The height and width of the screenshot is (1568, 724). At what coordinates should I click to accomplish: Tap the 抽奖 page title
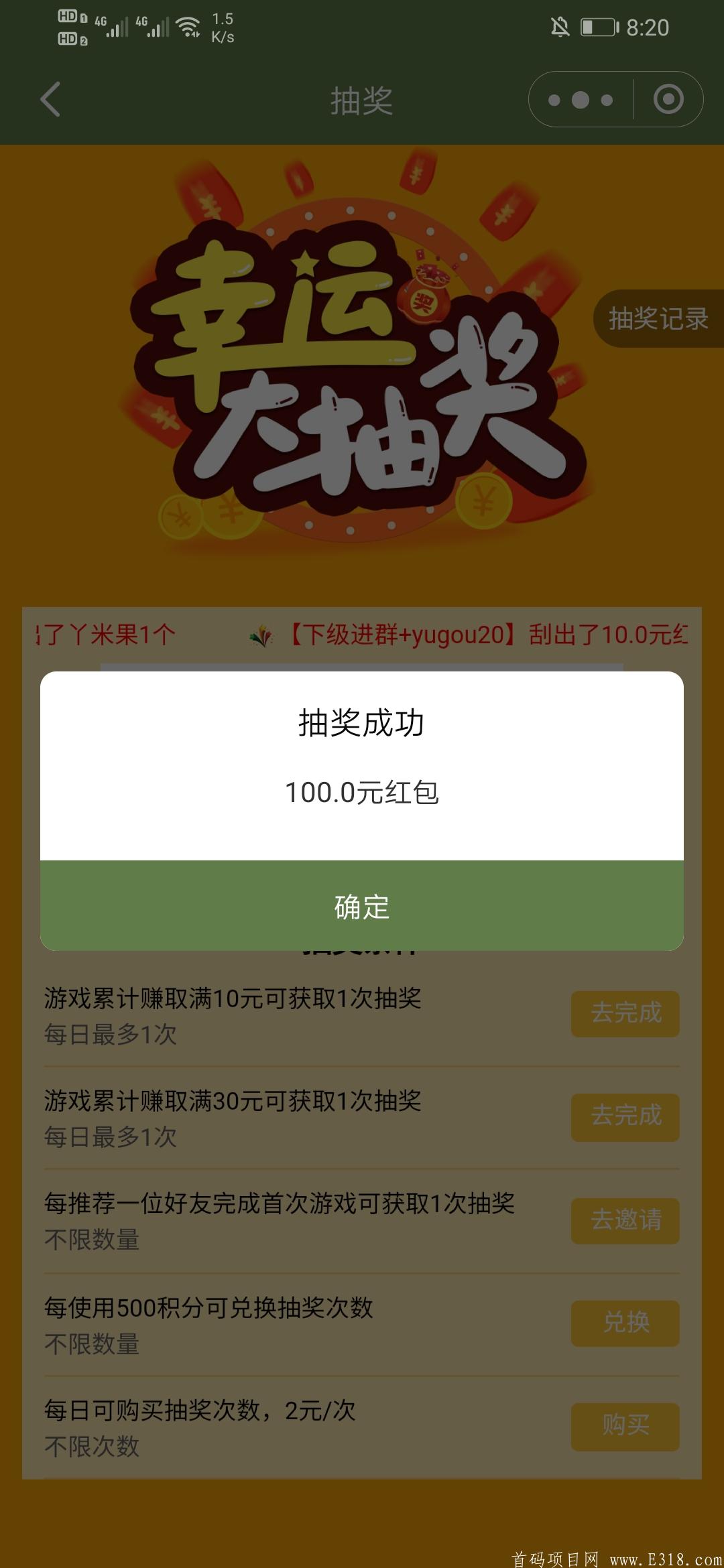[362, 101]
